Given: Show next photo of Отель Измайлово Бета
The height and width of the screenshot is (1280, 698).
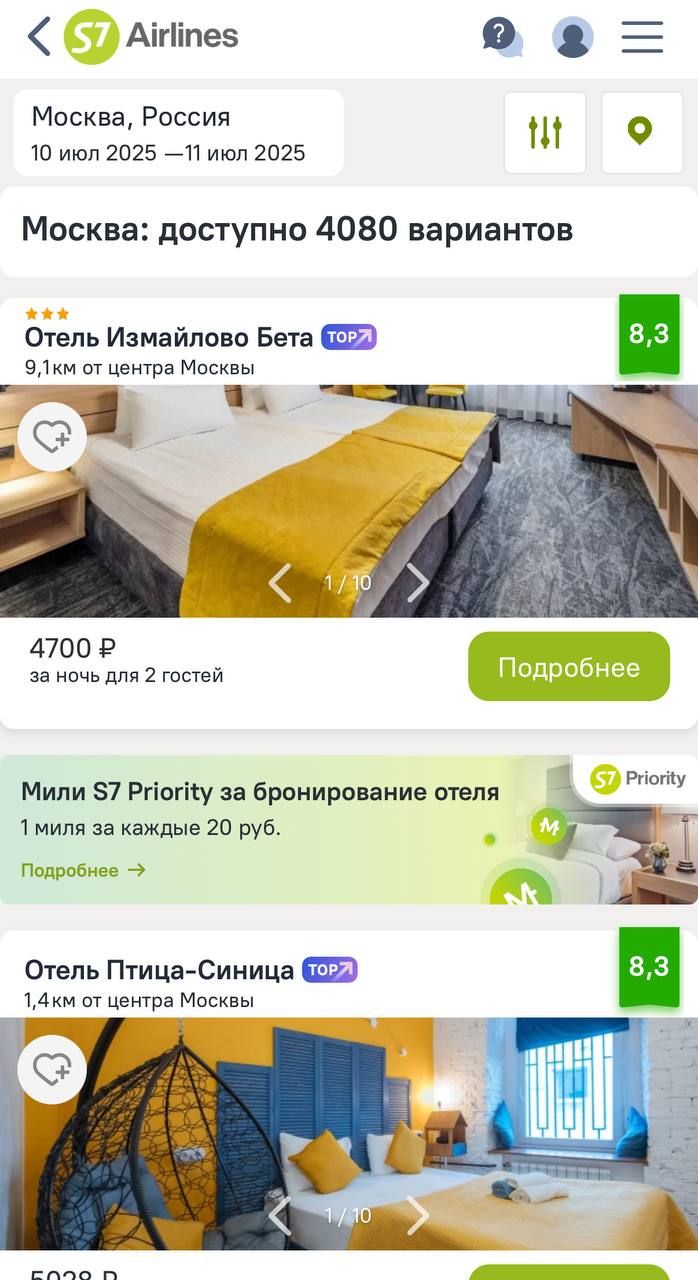Looking at the screenshot, I should 417,582.
